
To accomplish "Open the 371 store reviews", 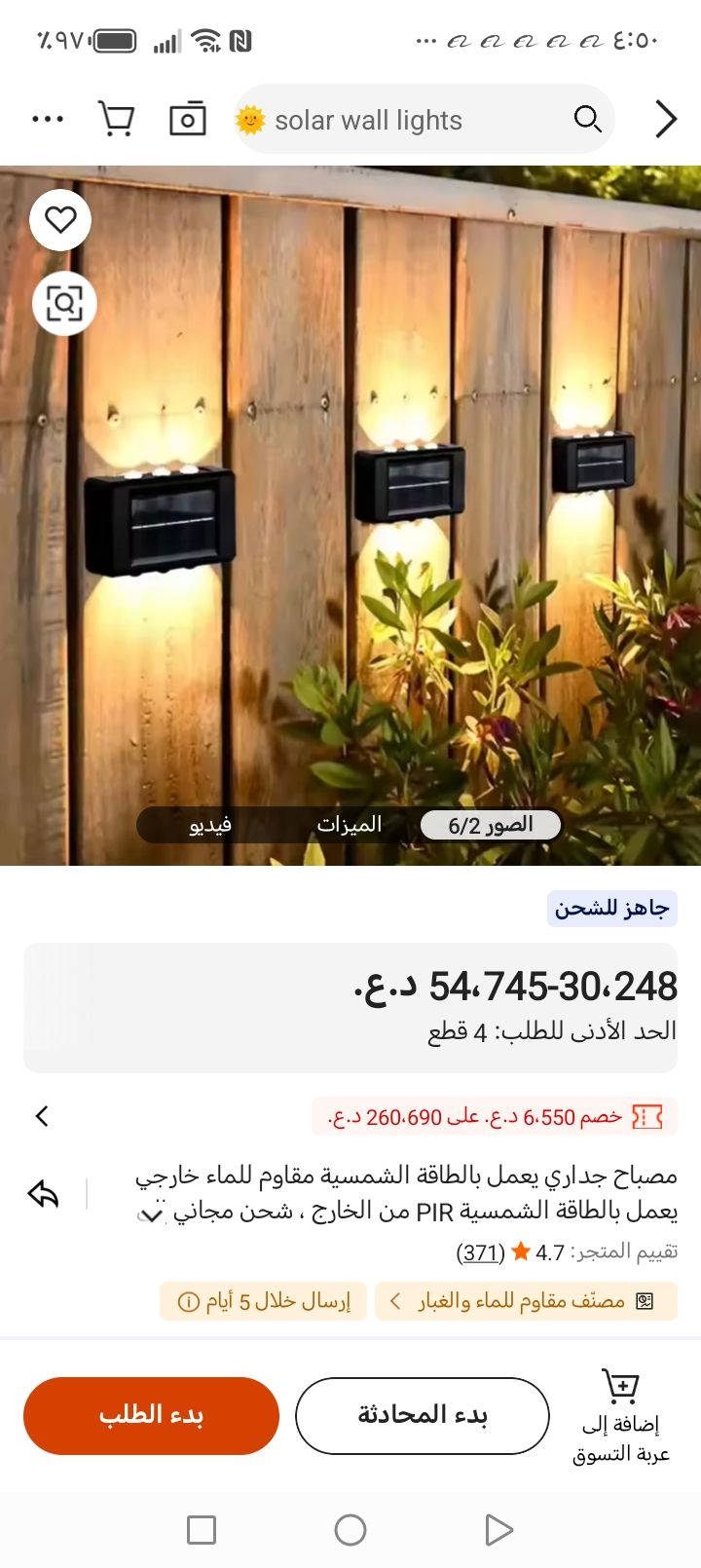I will (x=481, y=1252).
